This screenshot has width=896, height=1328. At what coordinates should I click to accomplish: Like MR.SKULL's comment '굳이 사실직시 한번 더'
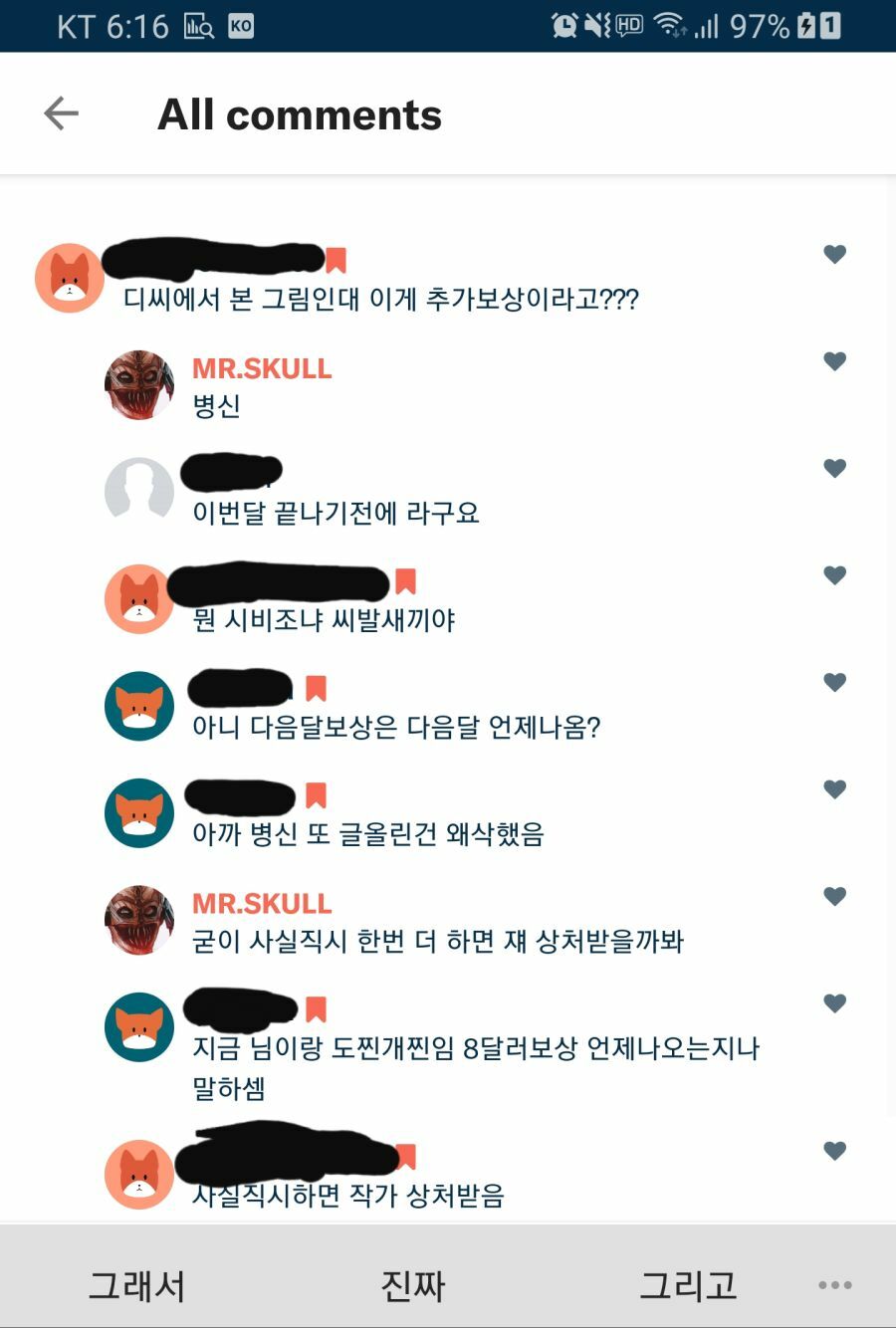tap(834, 896)
